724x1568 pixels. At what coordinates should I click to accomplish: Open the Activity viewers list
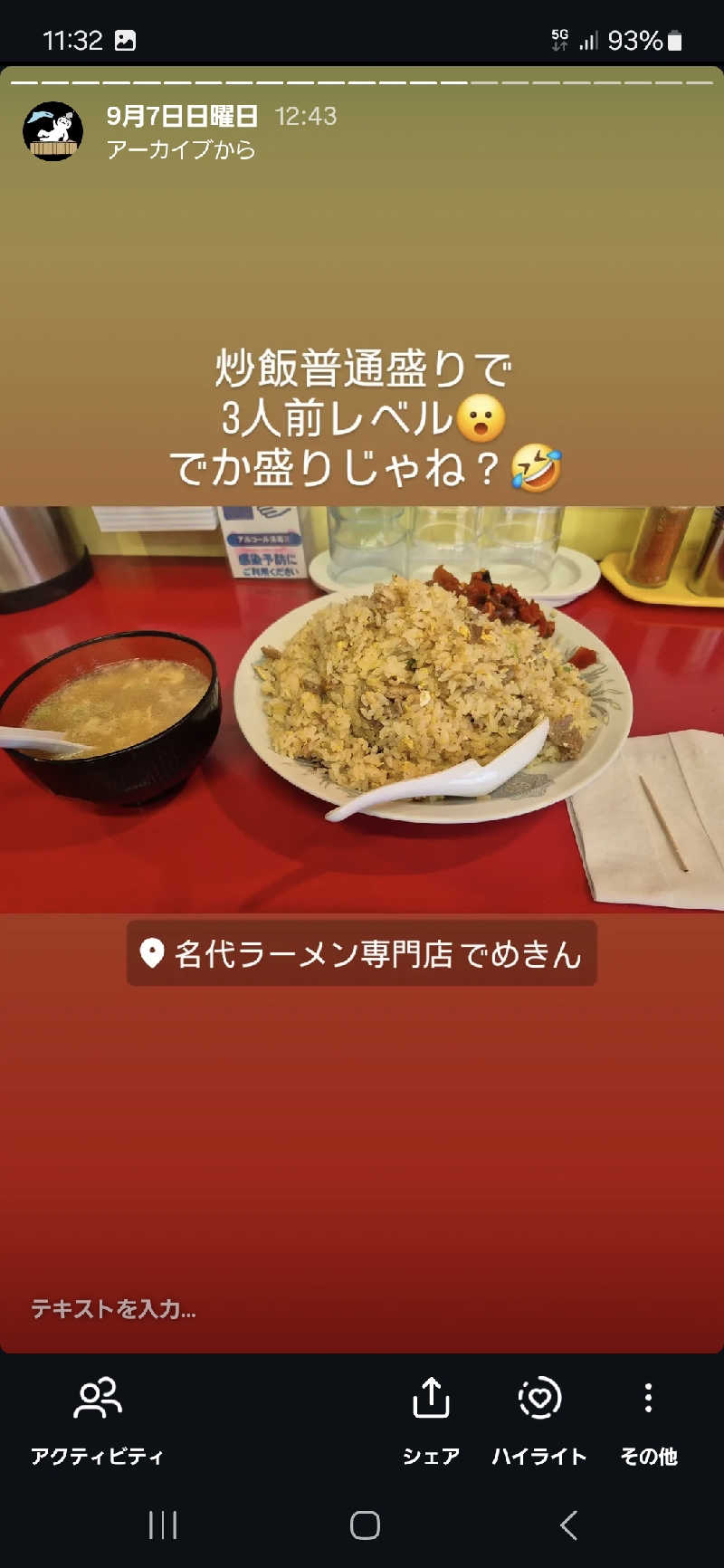pos(97,1419)
